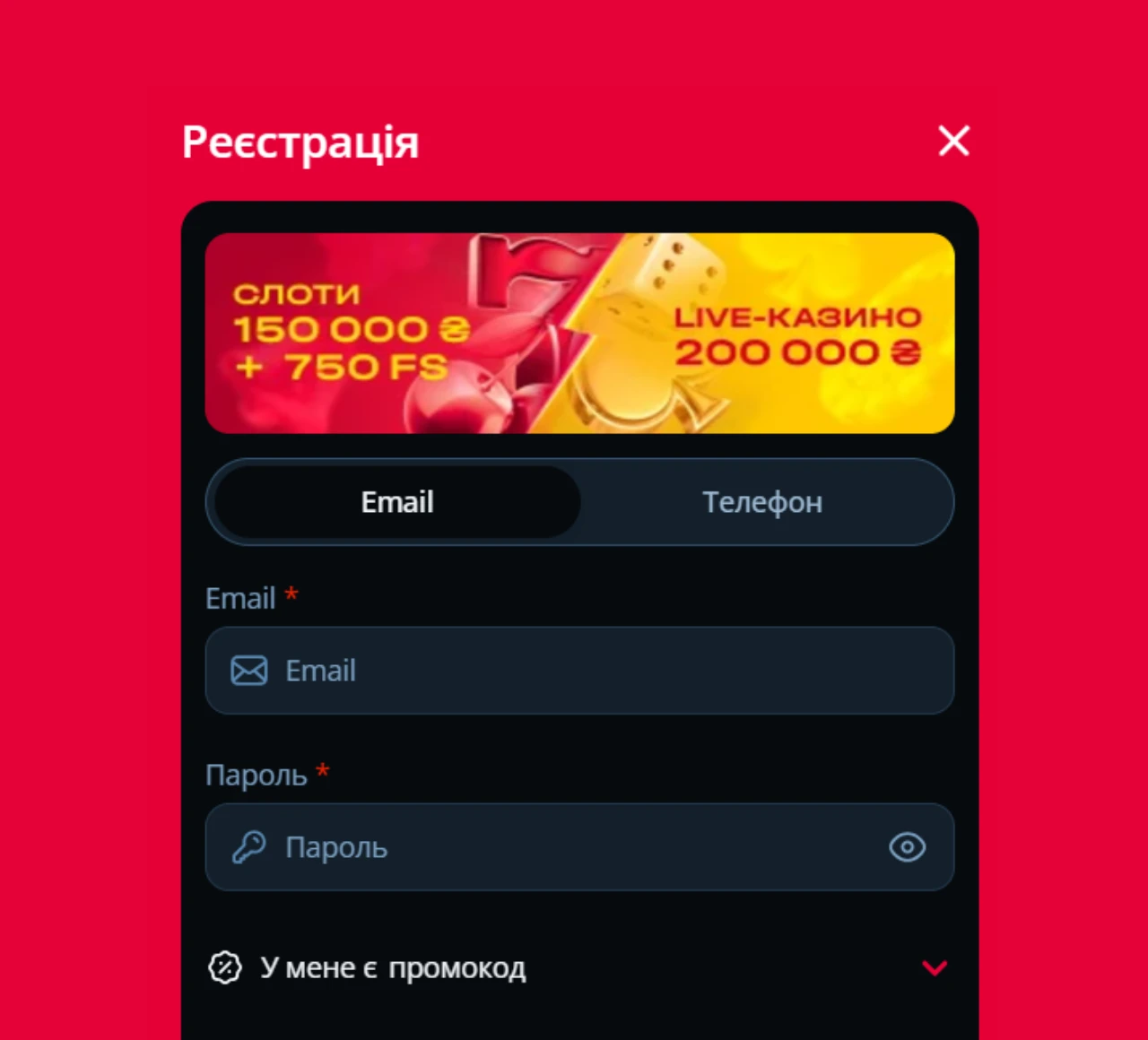Image resolution: width=1148 pixels, height=1040 pixels.
Task: Select the Email registration tab
Action: click(x=397, y=502)
